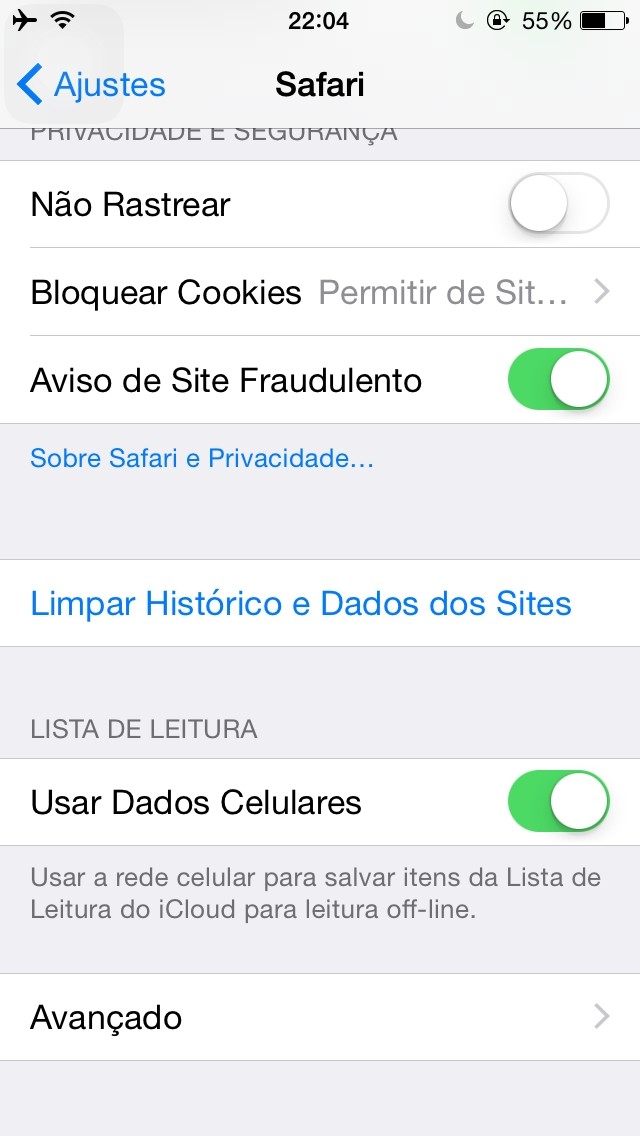Disable Usar Dados Celulares switch
640x1136 pixels.
tap(558, 801)
